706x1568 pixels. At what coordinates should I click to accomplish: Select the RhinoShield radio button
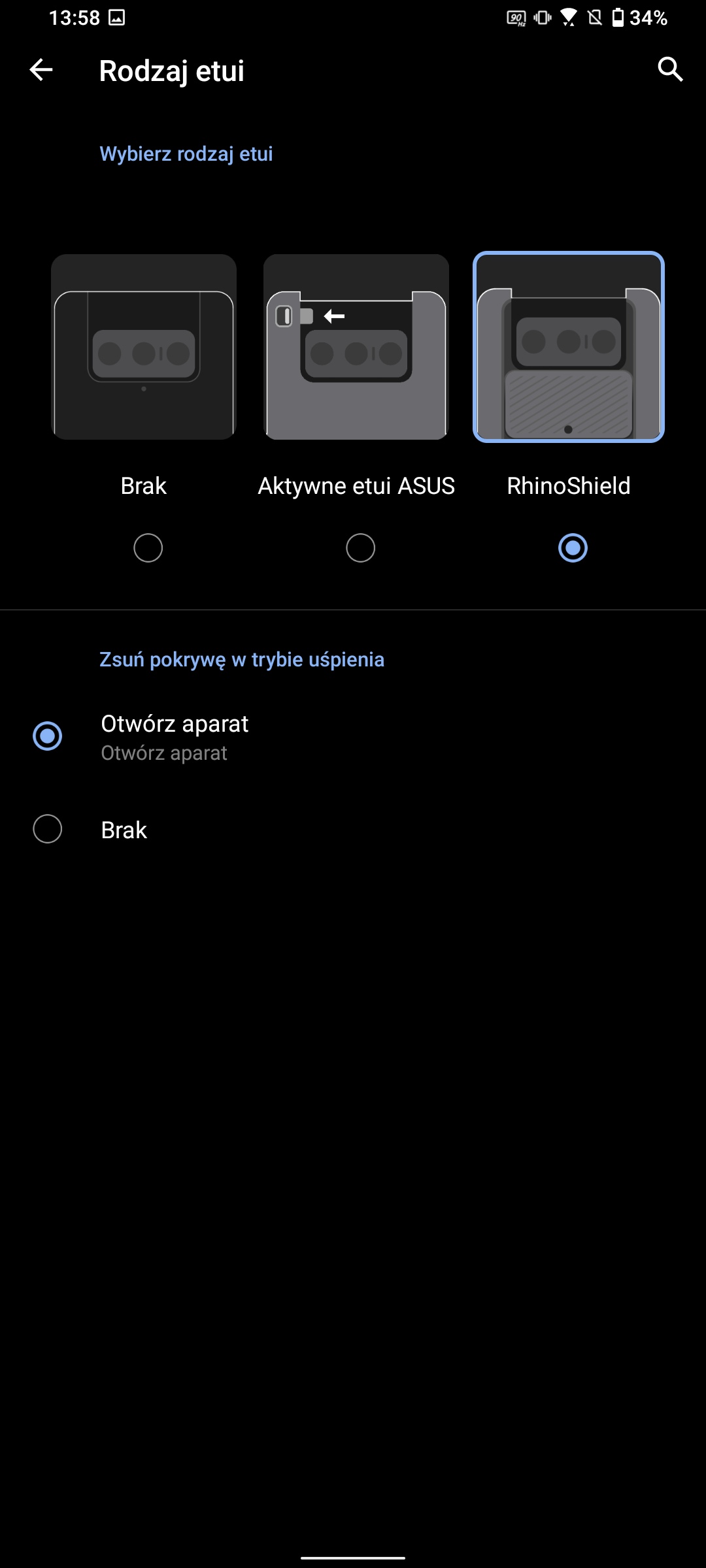(x=573, y=547)
